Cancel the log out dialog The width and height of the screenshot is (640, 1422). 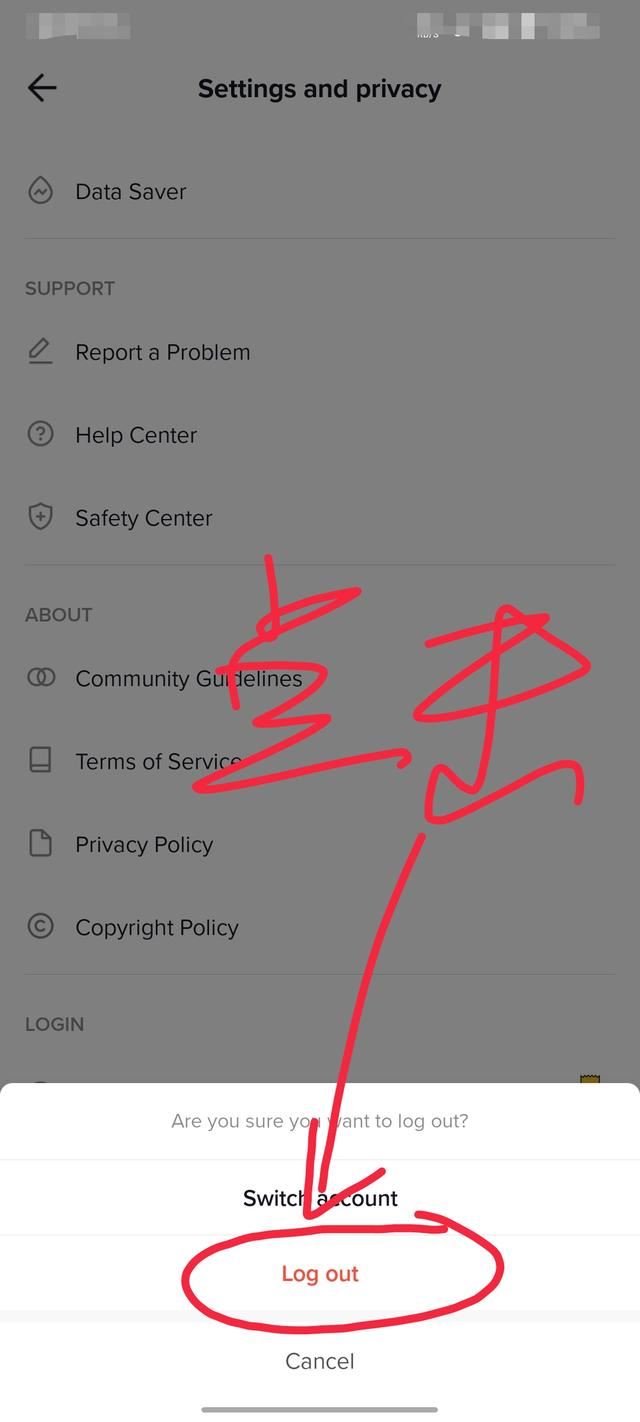tap(320, 1361)
